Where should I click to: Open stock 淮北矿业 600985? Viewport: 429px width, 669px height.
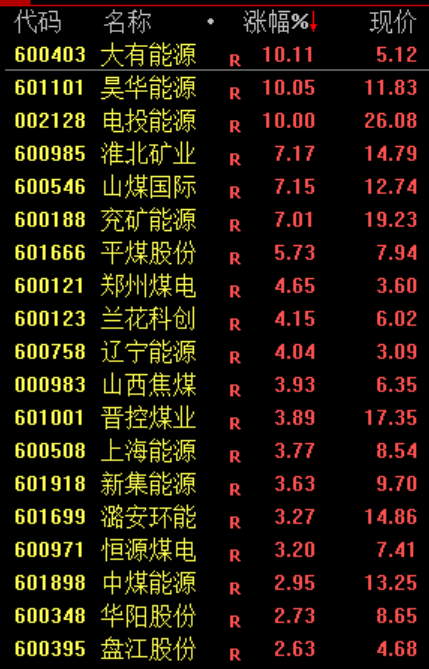pyautogui.click(x=216, y=154)
